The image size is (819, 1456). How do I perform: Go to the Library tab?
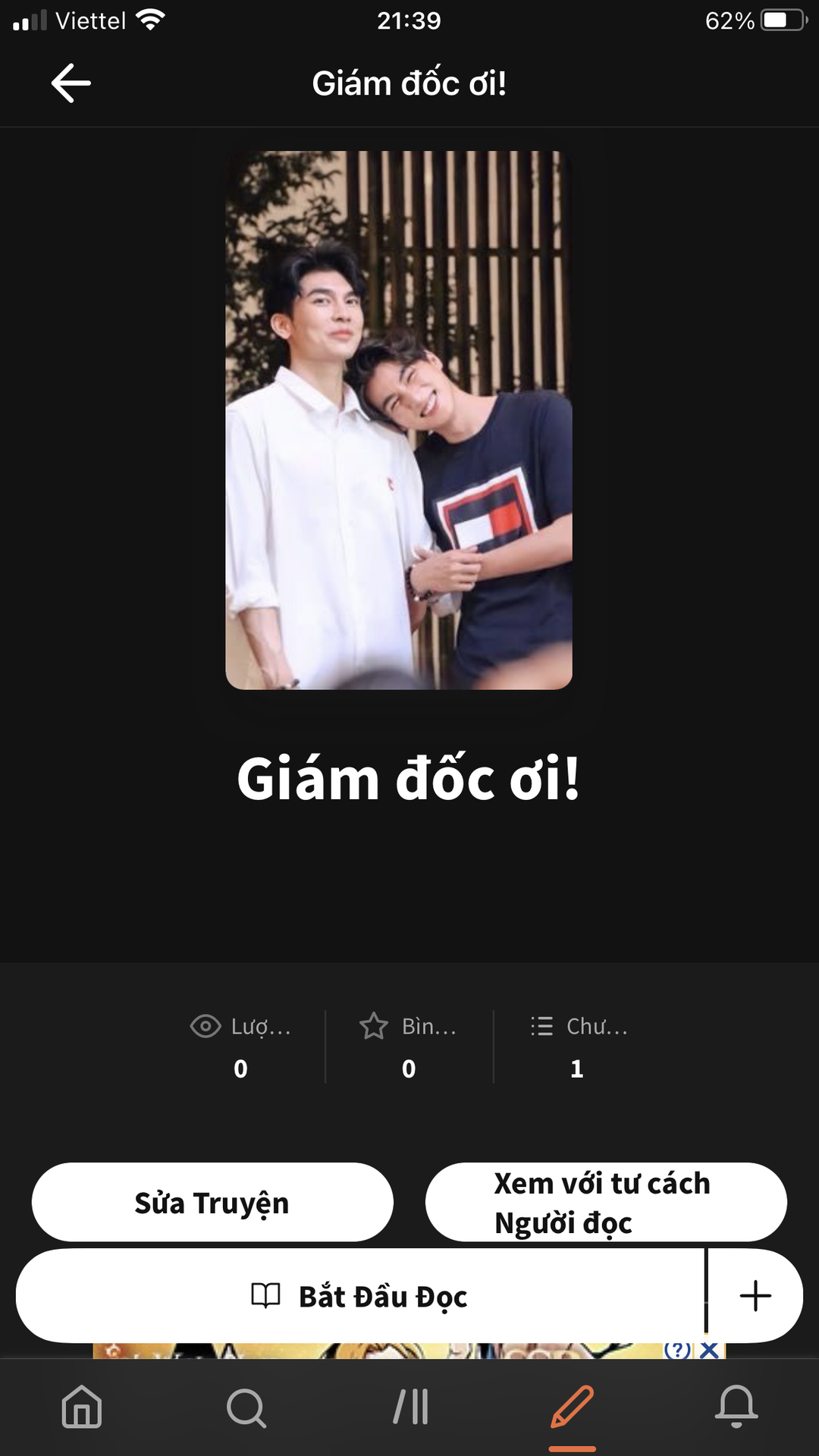410,1407
